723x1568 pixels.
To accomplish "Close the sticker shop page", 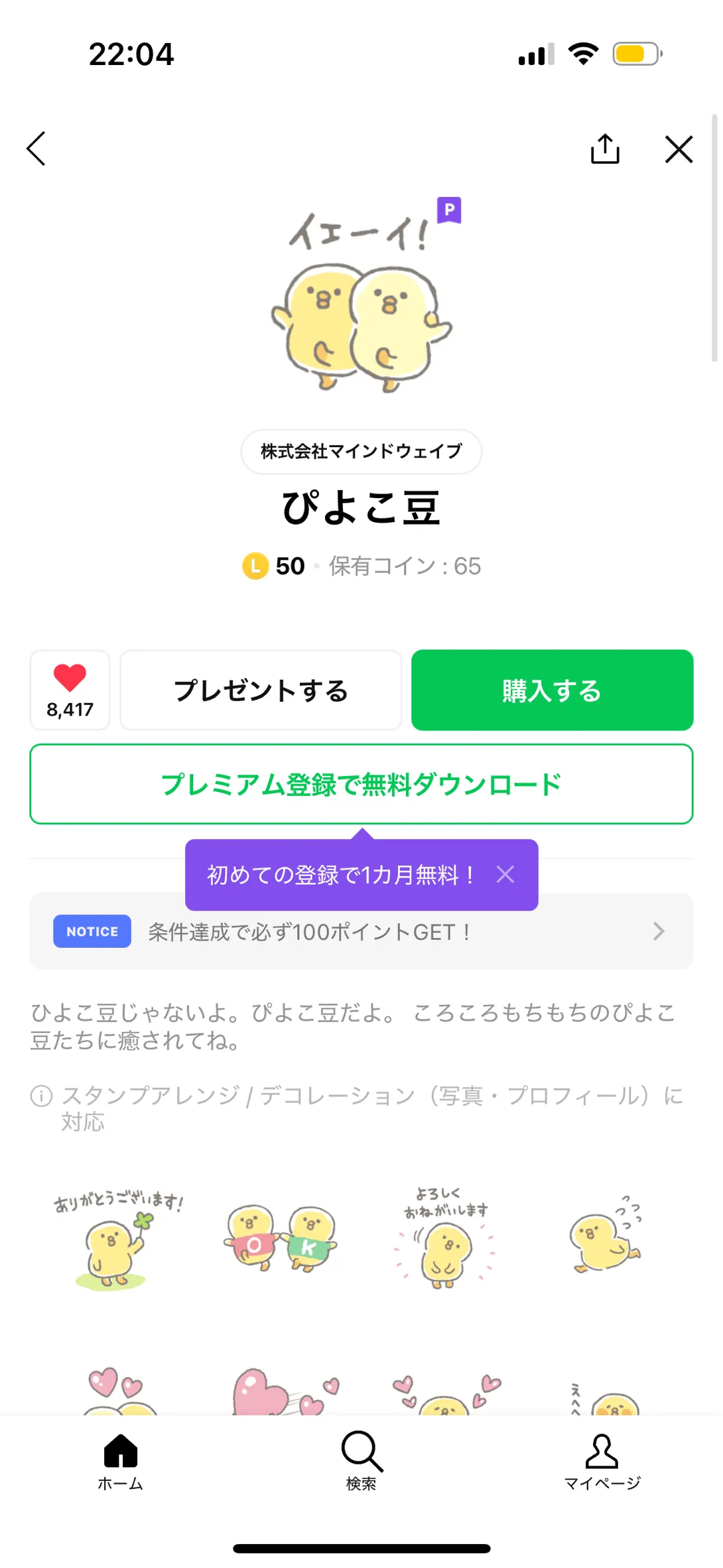I will point(679,149).
